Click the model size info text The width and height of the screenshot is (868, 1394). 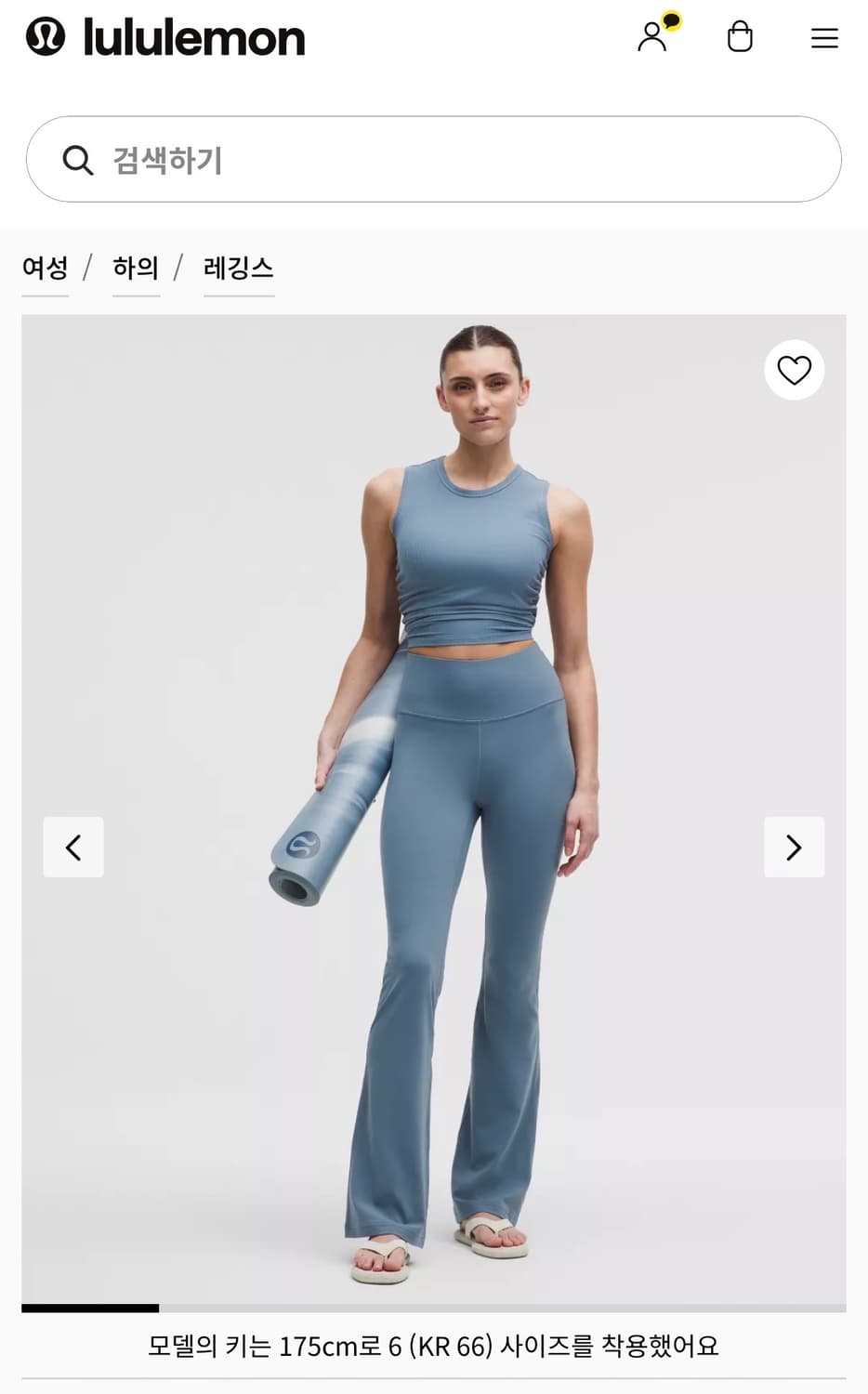(434, 1344)
